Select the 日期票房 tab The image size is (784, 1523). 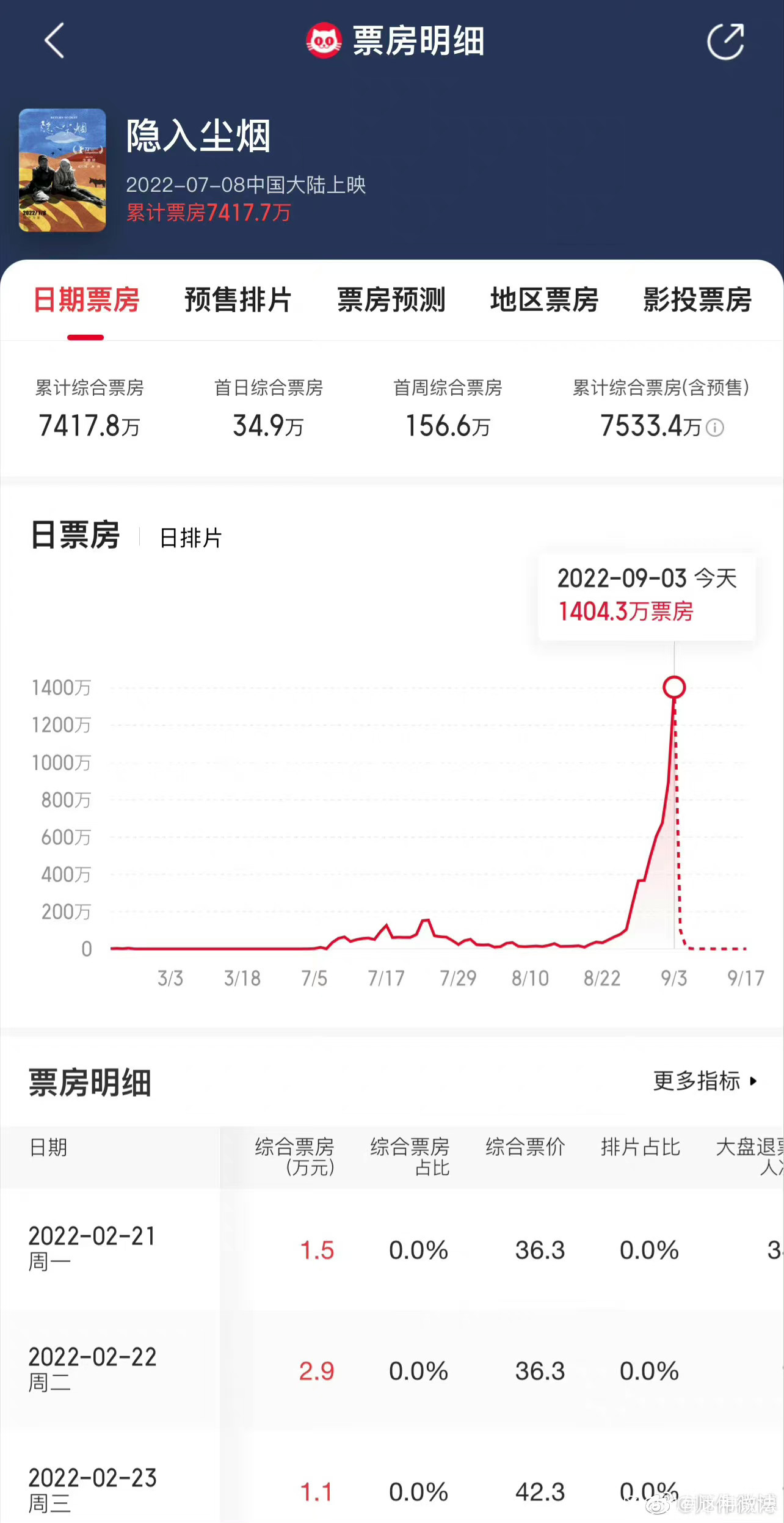(86, 300)
